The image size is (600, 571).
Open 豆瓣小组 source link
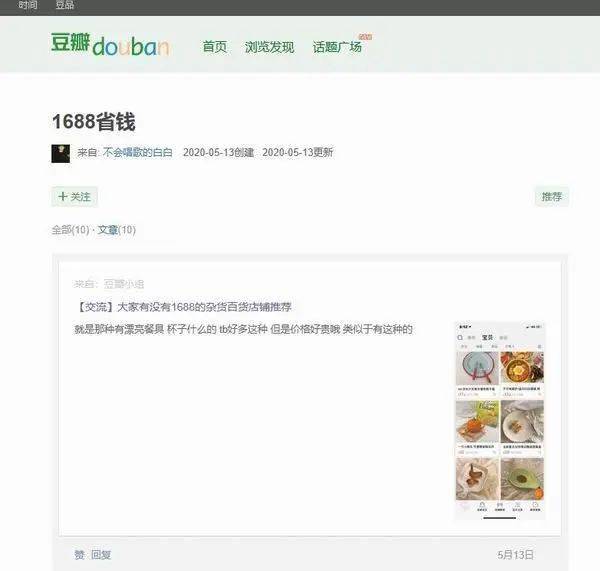(123, 284)
